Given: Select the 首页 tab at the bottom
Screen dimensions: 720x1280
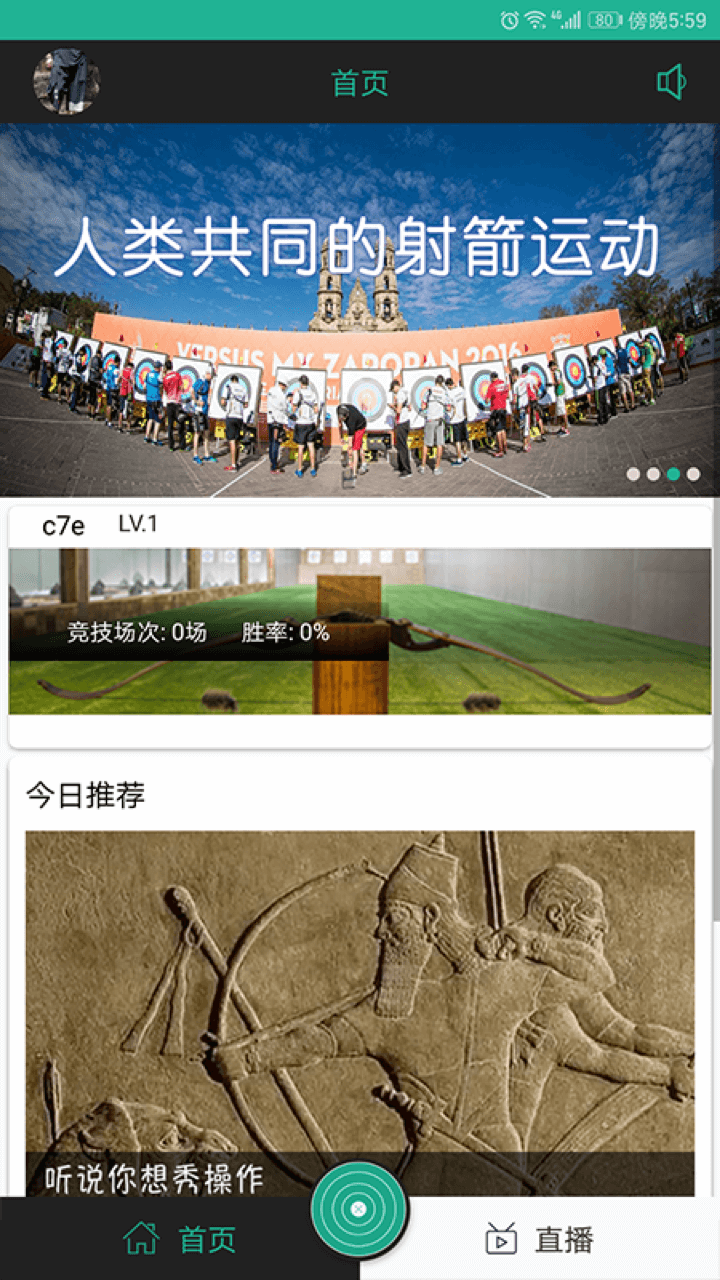Looking at the screenshot, I should click(180, 1239).
